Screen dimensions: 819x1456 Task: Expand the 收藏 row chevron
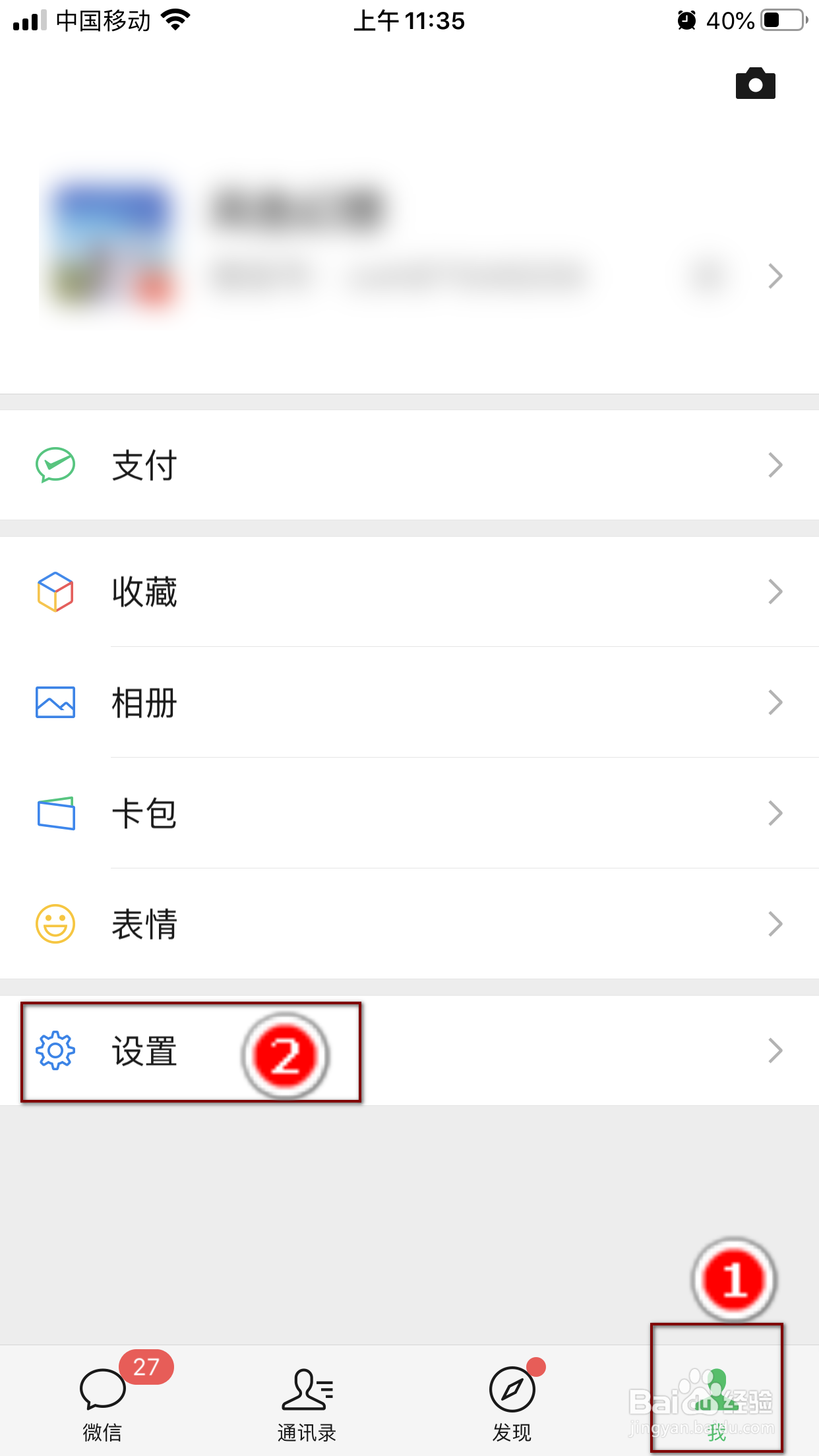[x=775, y=592]
